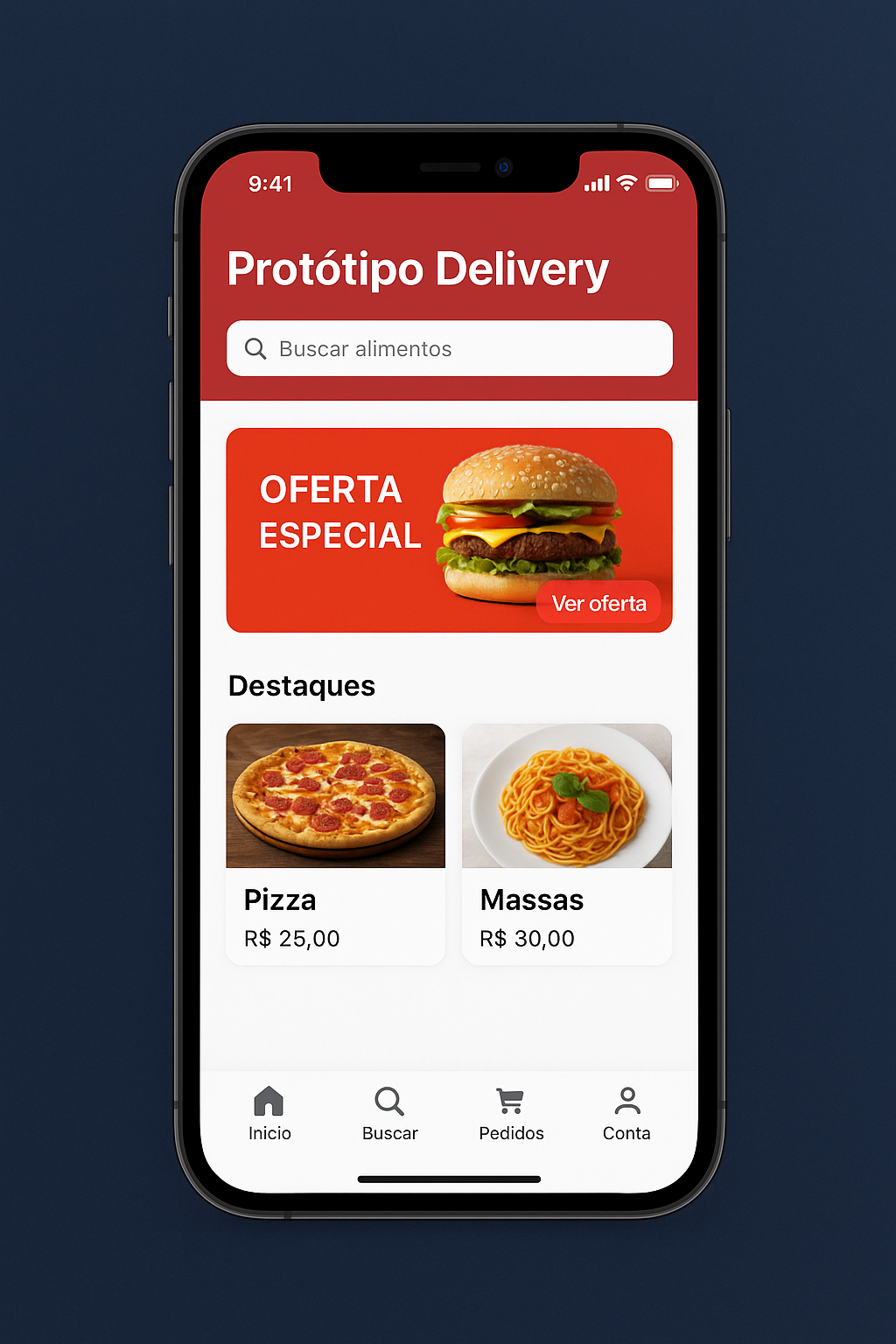Screen dimensions: 896x1344
Task: Open the Ver oferta button
Action: click(598, 603)
